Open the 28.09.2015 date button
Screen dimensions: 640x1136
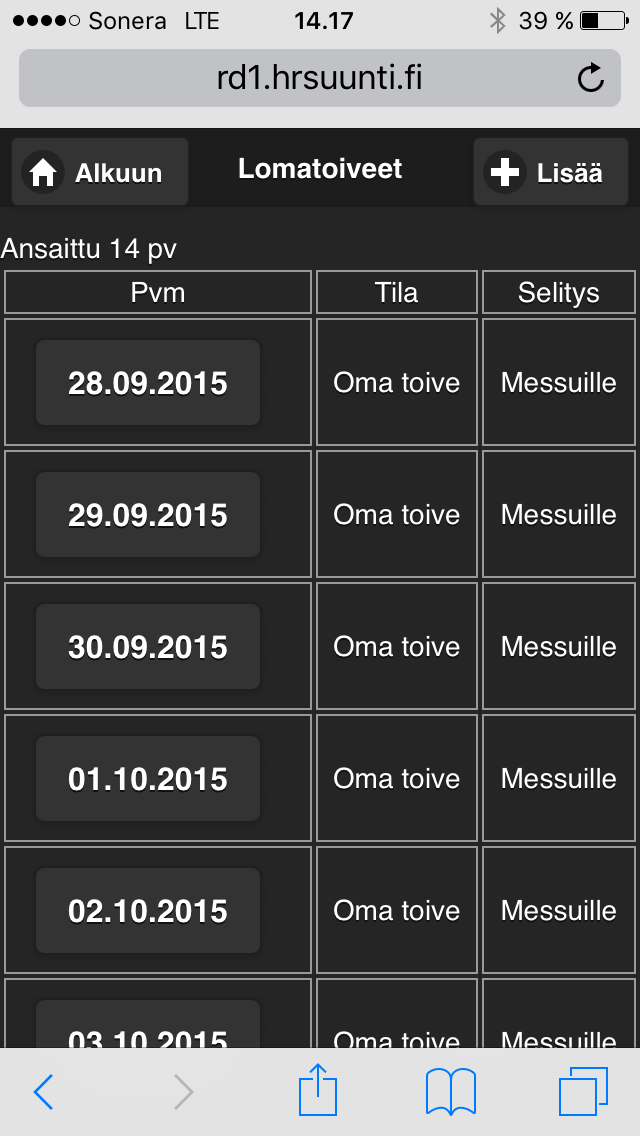[148, 383]
